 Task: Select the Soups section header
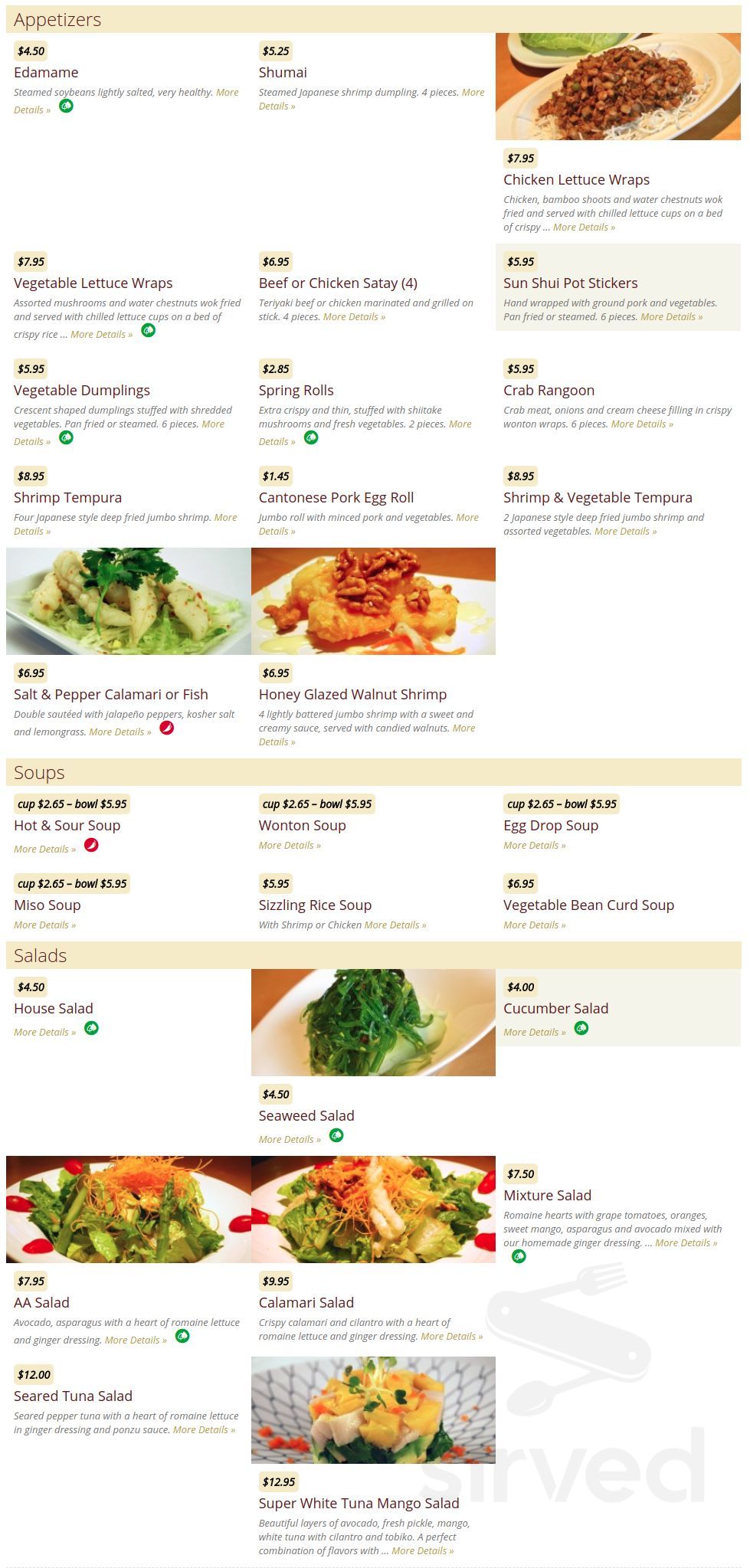coord(39,772)
